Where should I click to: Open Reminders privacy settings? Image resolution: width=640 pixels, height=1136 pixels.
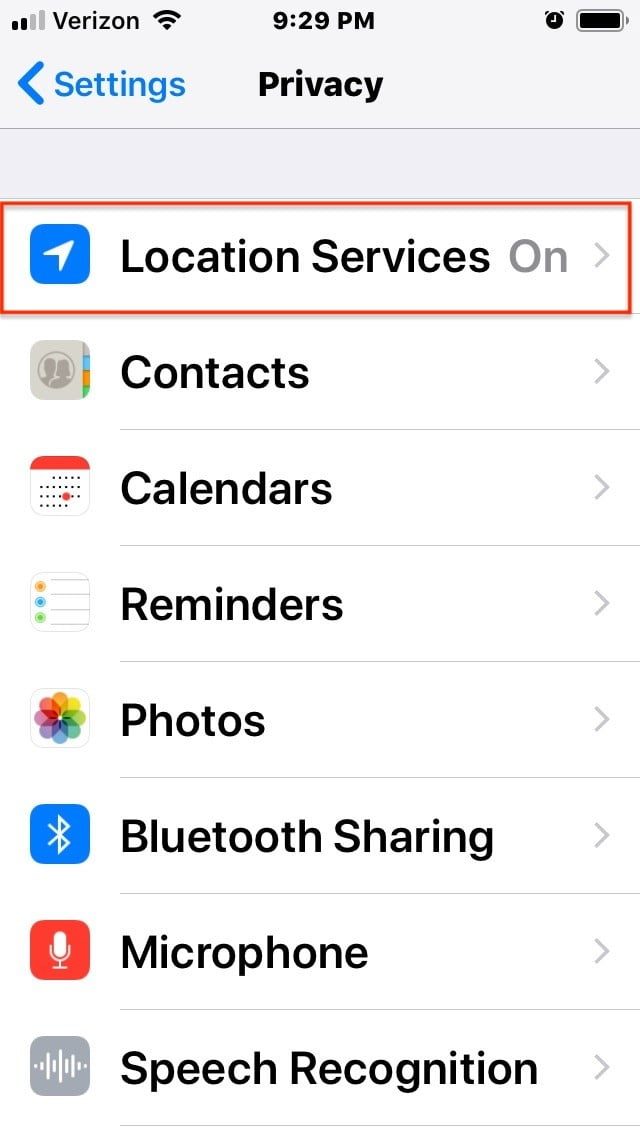click(x=320, y=605)
